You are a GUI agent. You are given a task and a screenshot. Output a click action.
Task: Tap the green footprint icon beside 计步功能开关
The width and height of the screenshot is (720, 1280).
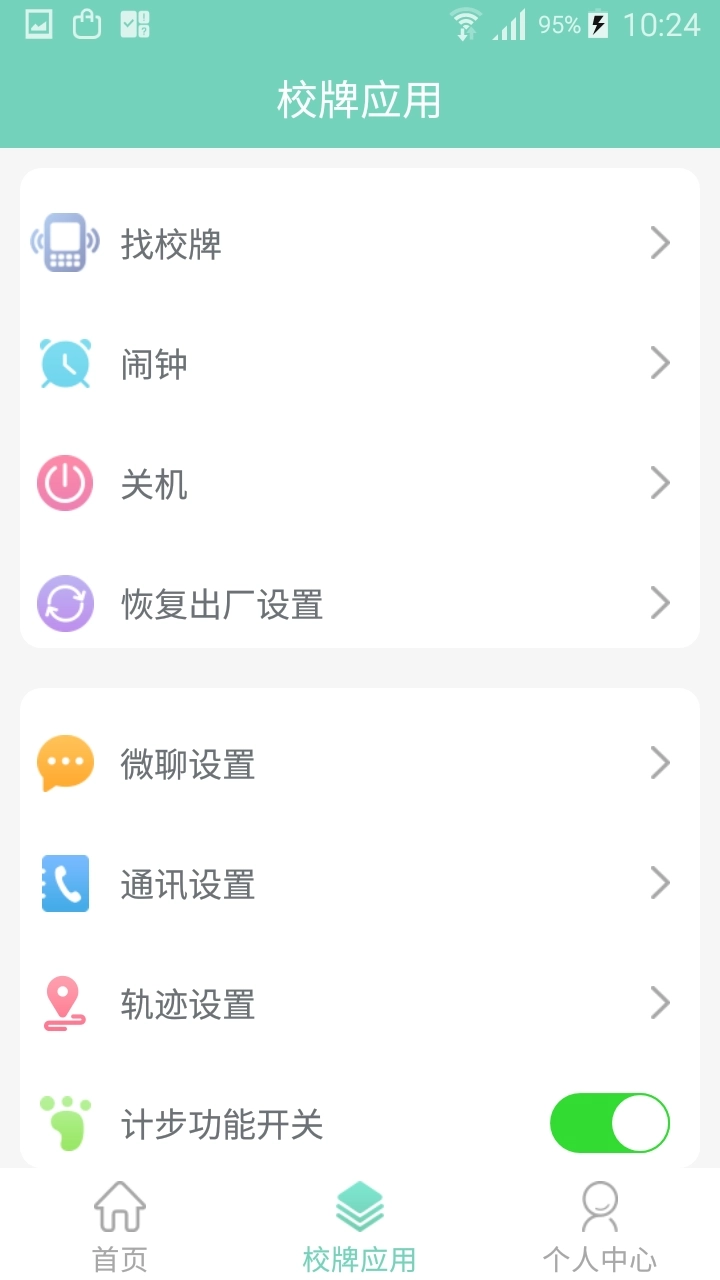click(64, 1123)
